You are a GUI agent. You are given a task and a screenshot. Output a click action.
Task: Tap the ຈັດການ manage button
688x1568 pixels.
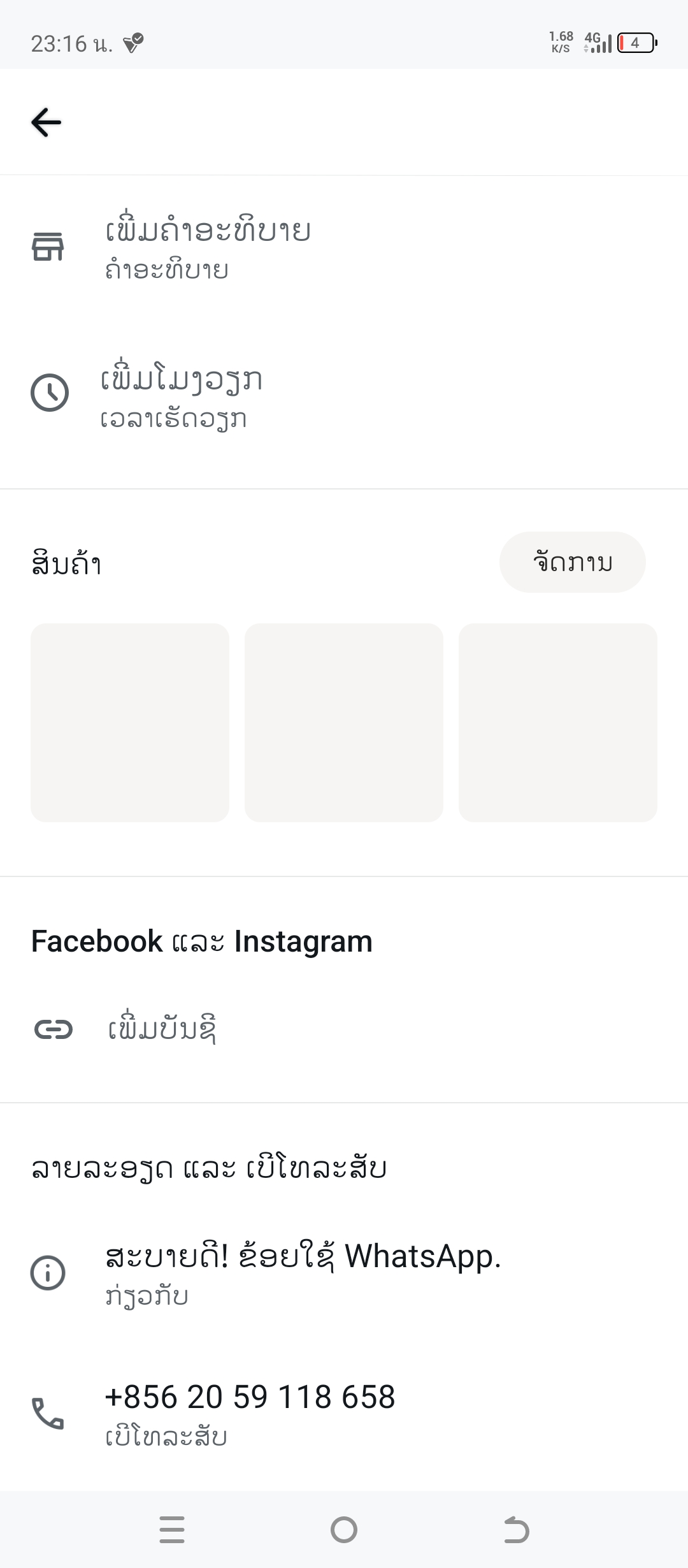pos(572,562)
